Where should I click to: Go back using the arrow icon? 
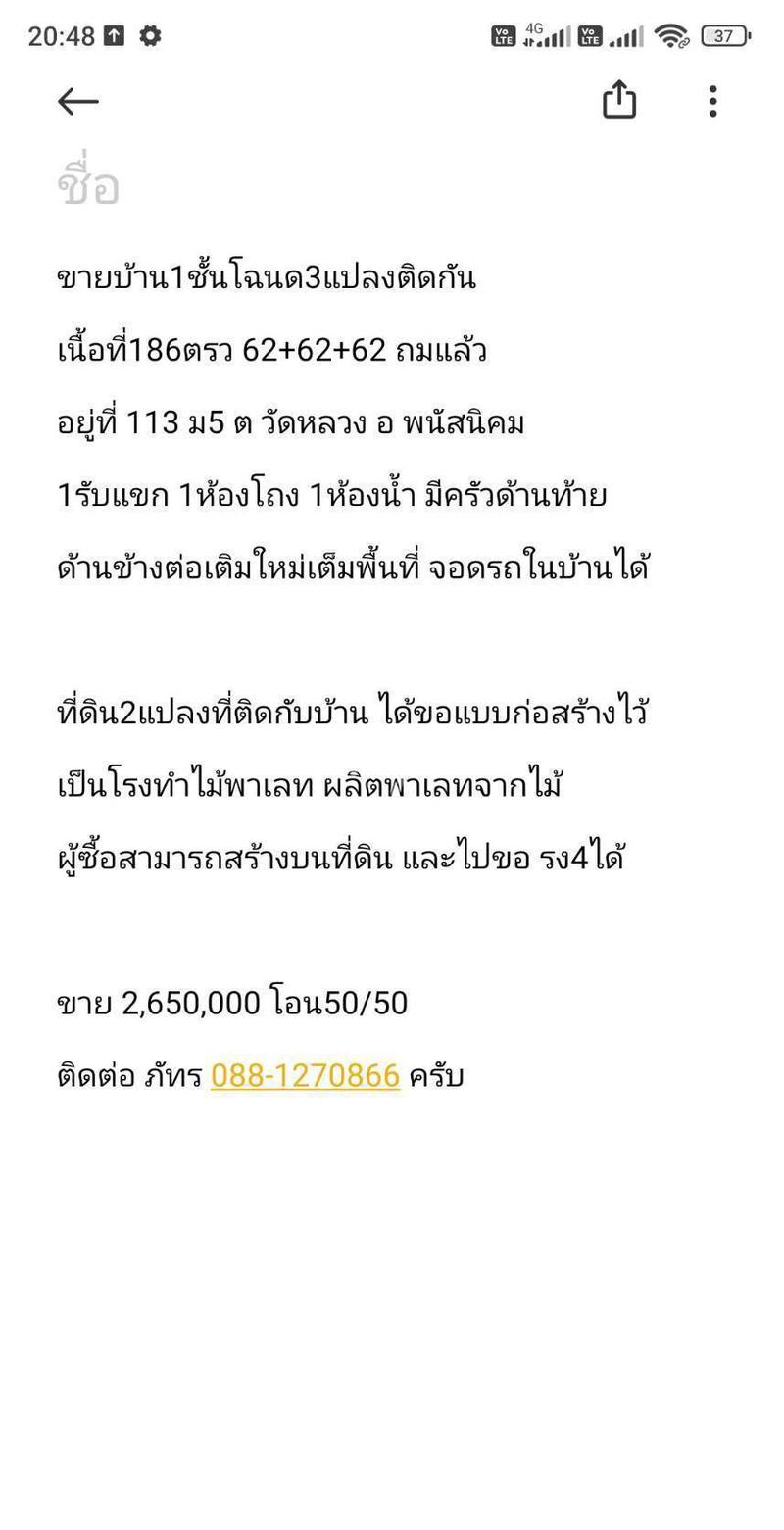point(77,101)
